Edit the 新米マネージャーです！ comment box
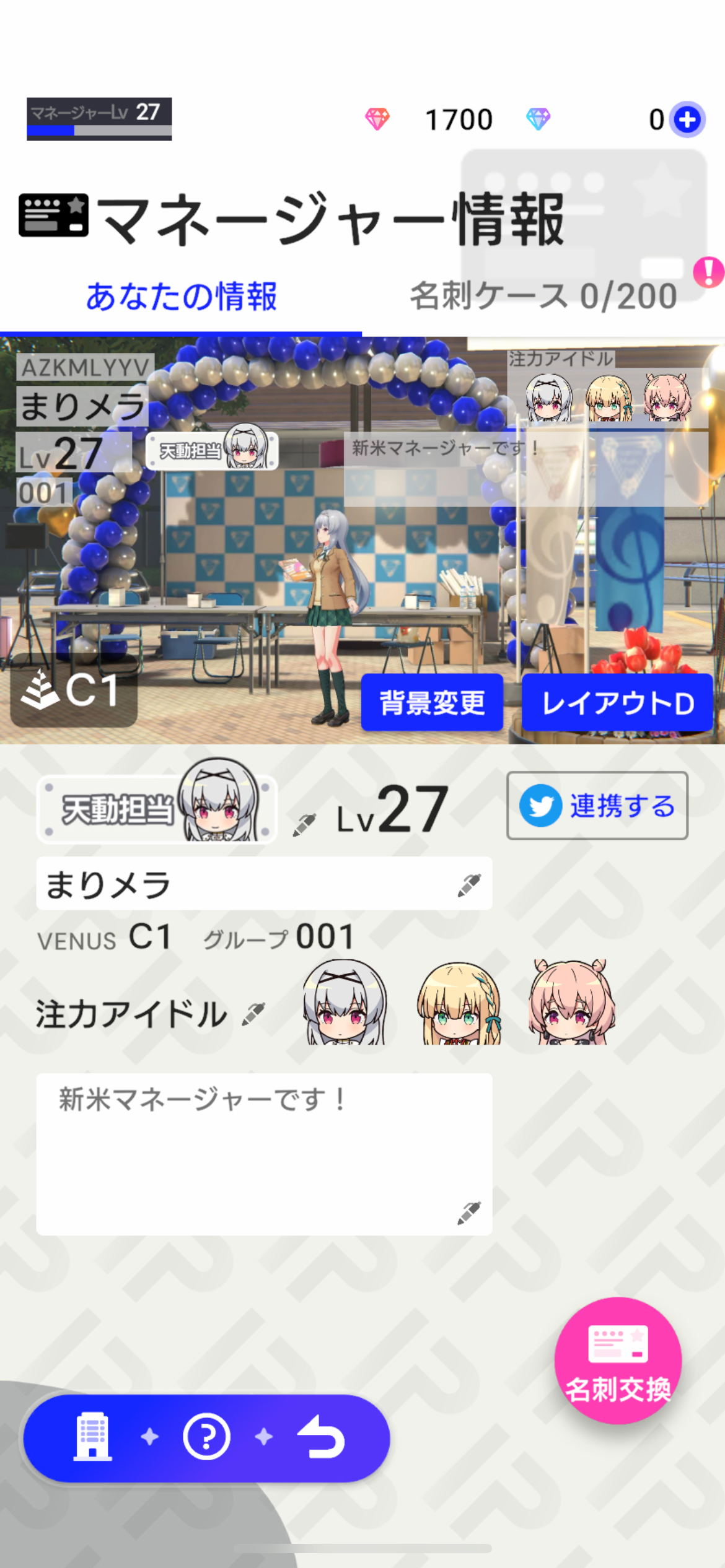This screenshot has width=725, height=1568. click(264, 1154)
